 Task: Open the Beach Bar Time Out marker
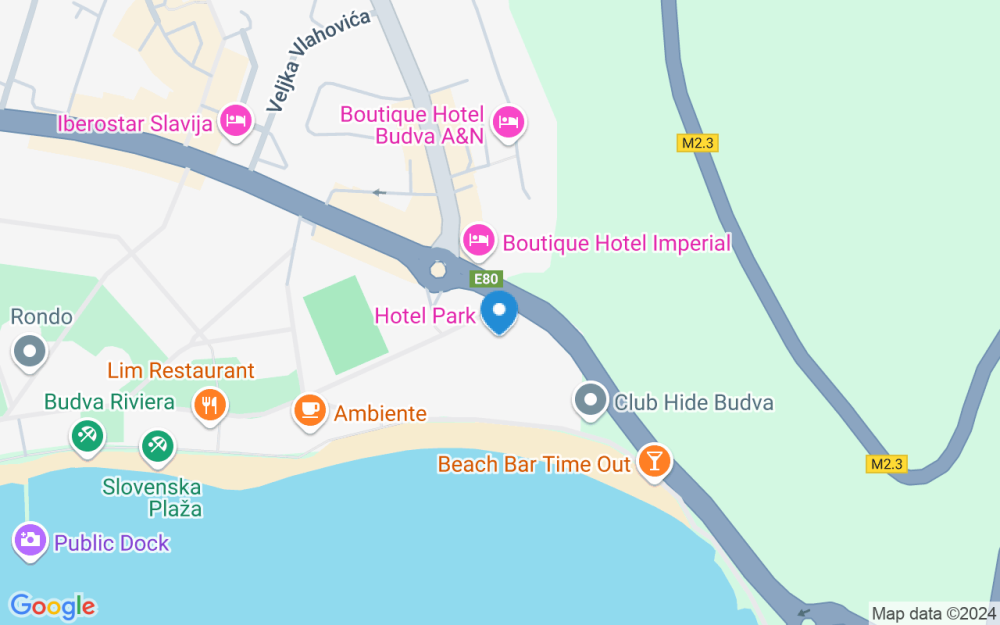pos(654,461)
